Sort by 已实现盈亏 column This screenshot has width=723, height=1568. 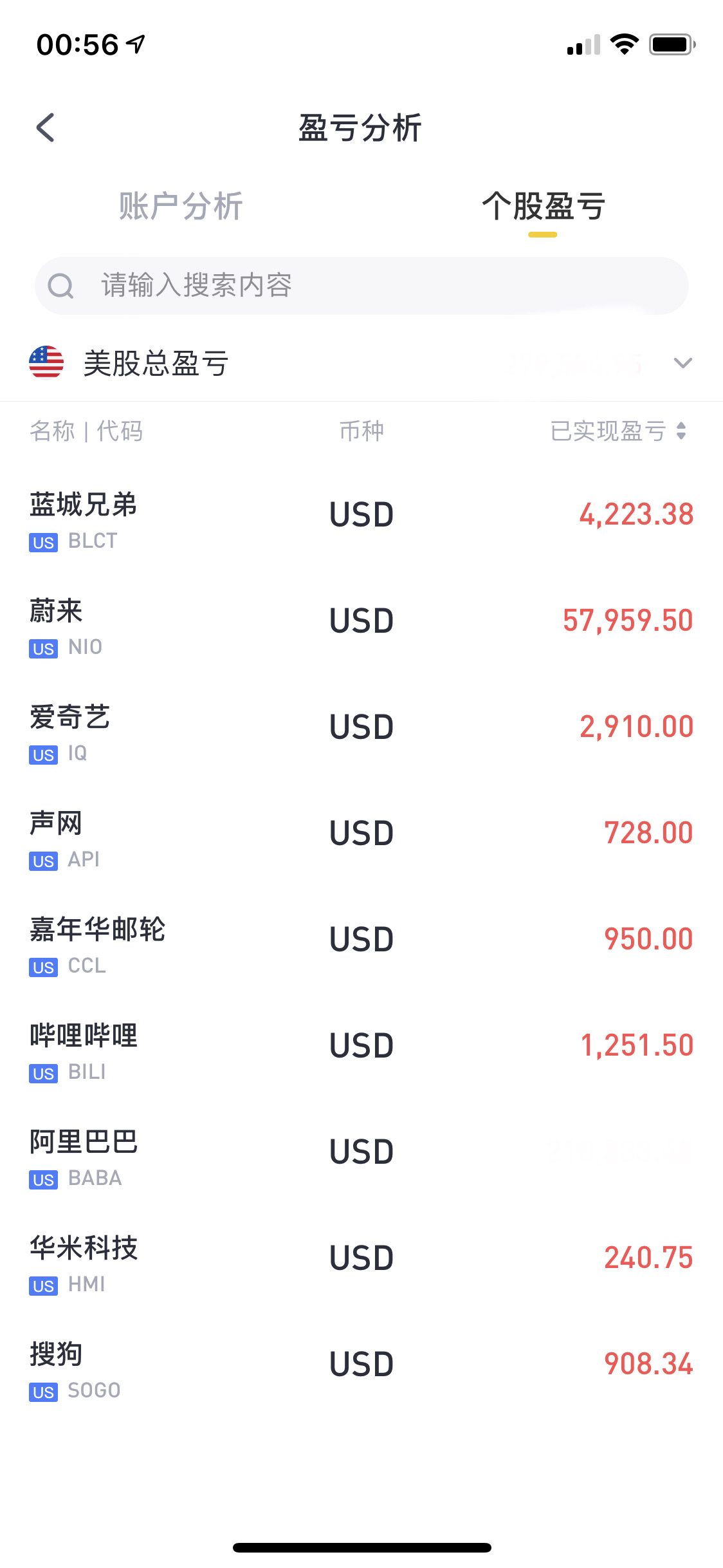click(618, 431)
